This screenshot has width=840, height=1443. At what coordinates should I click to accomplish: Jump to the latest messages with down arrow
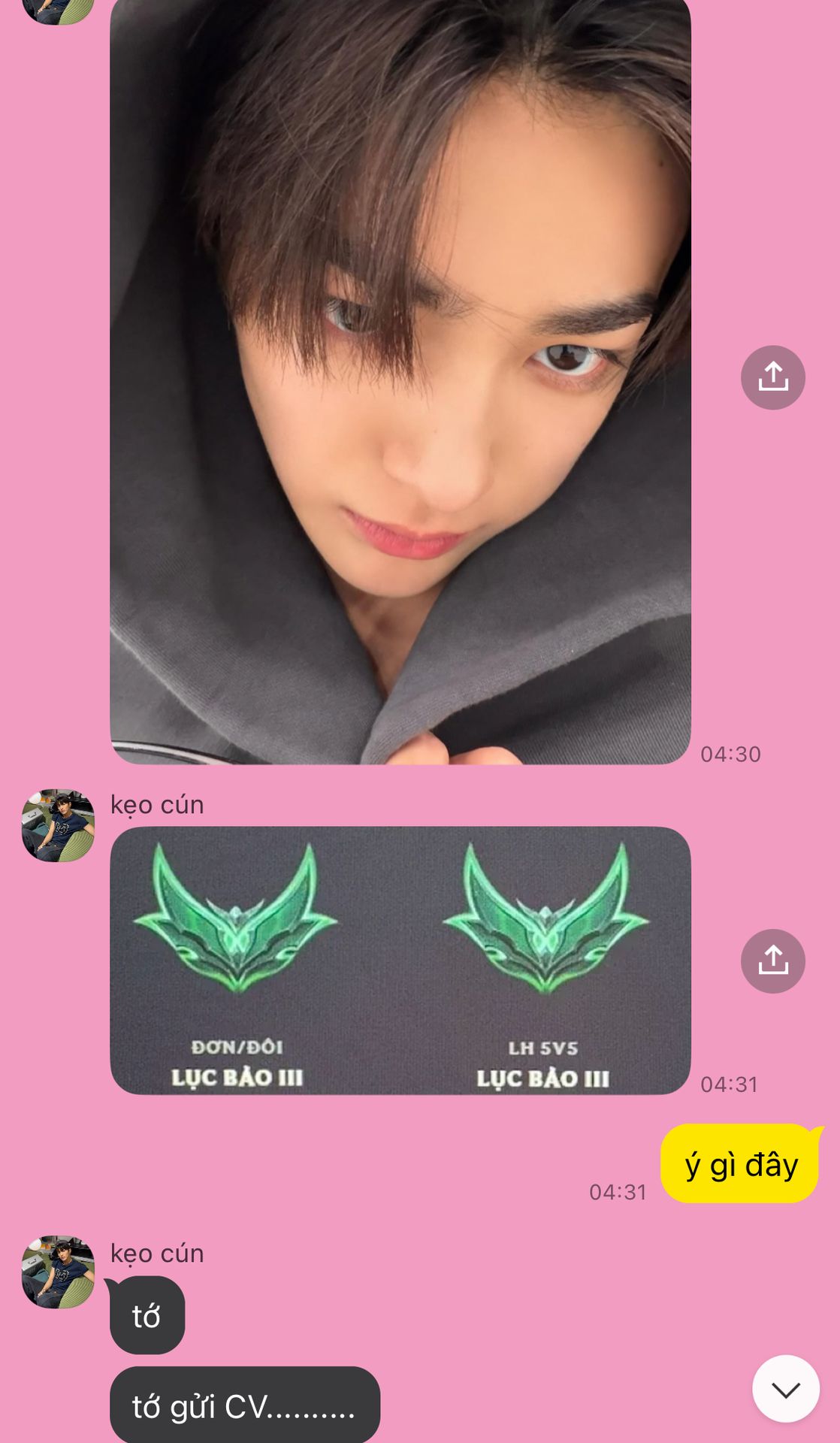point(785,1389)
